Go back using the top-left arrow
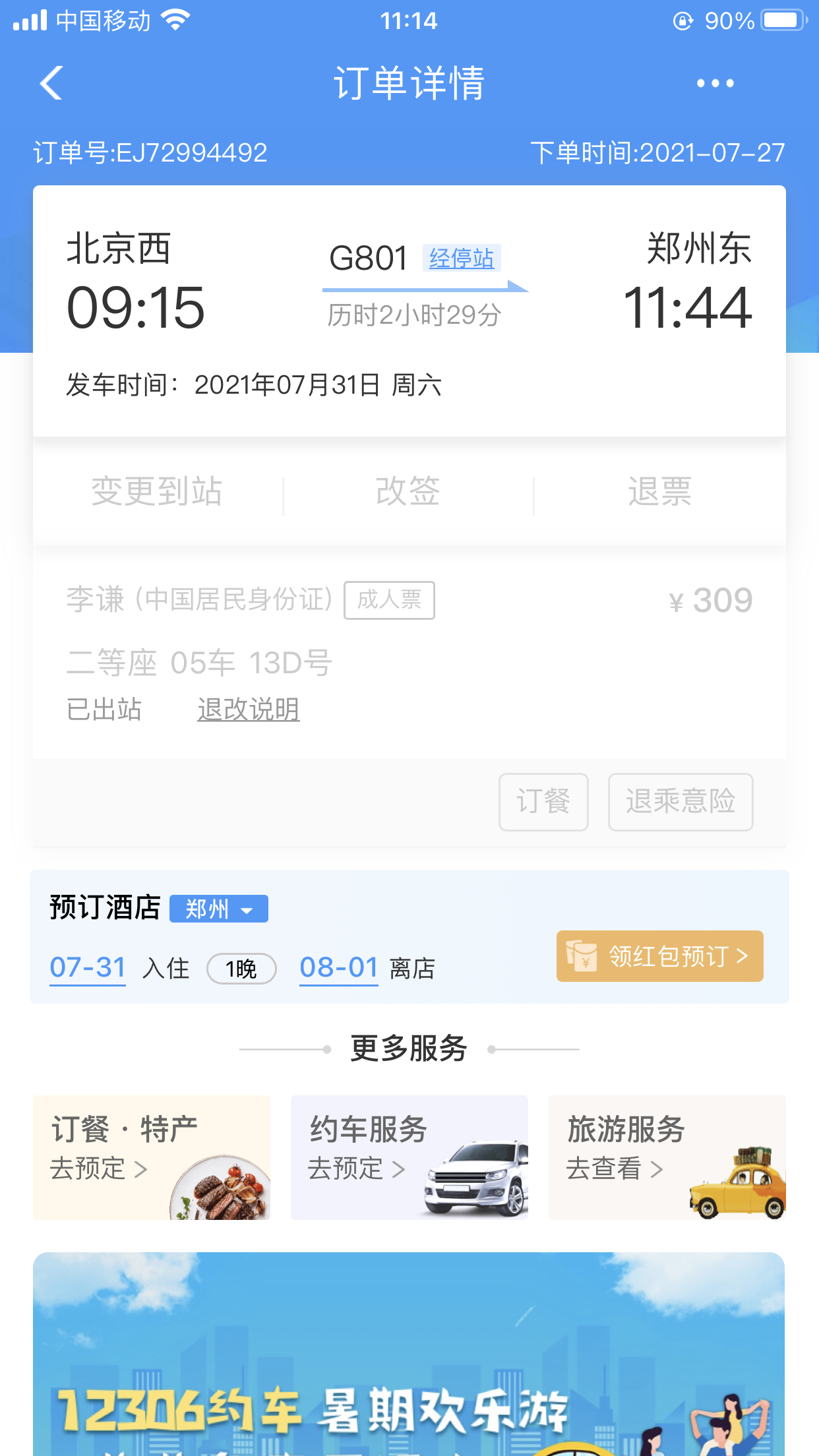This screenshot has width=819, height=1456. click(x=51, y=83)
